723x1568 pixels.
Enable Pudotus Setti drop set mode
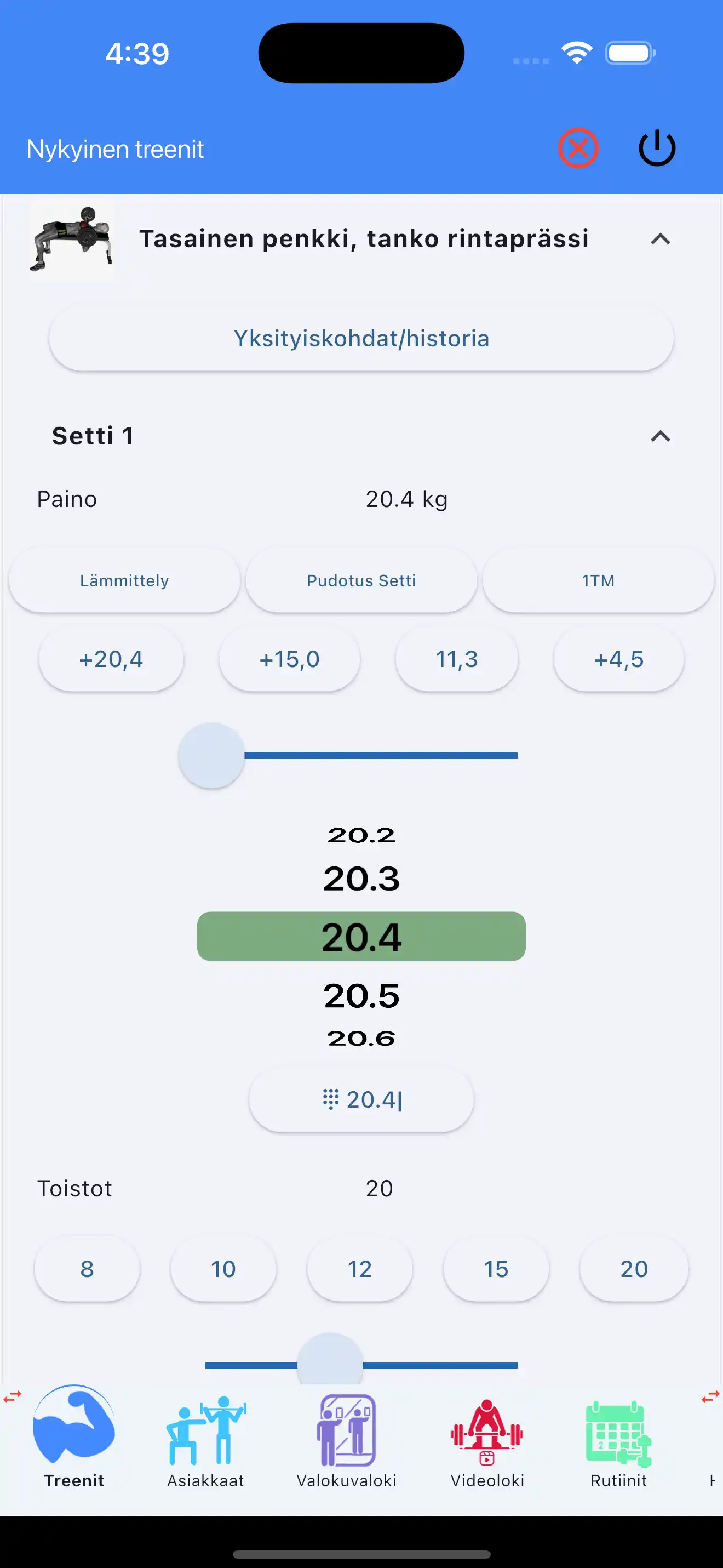(360, 580)
